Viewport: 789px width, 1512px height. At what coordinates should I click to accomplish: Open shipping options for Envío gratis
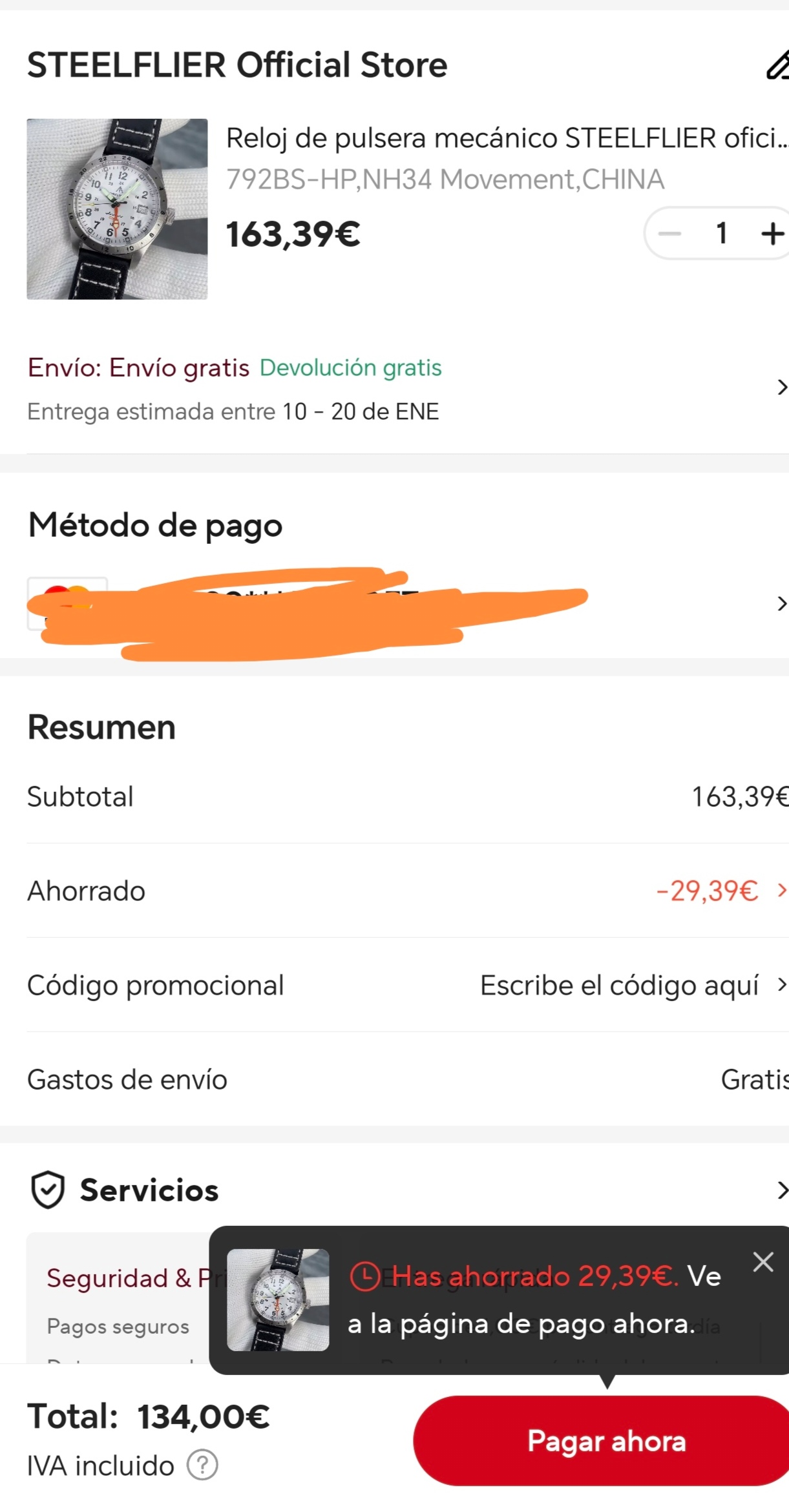point(781,388)
